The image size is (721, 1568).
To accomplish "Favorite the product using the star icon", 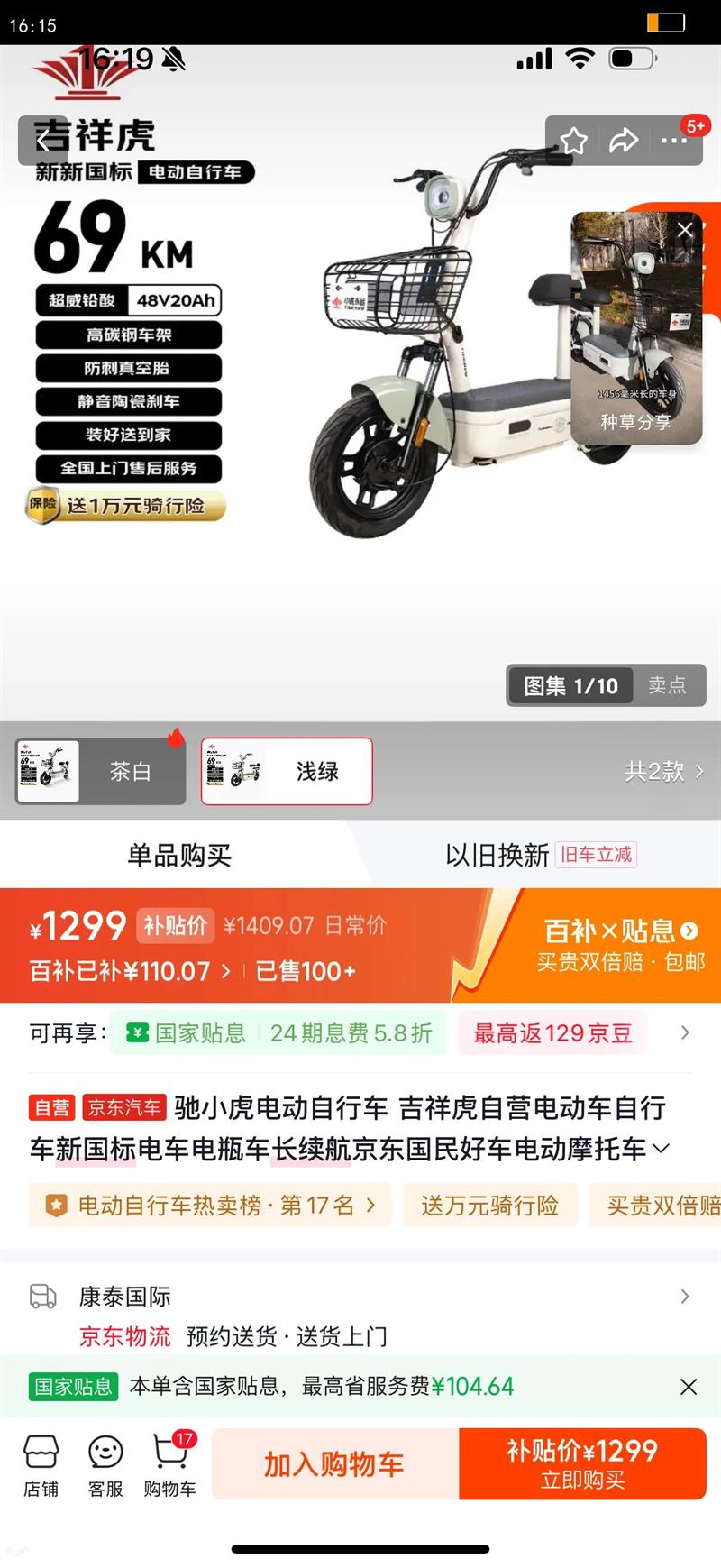I will pos(574,141).
